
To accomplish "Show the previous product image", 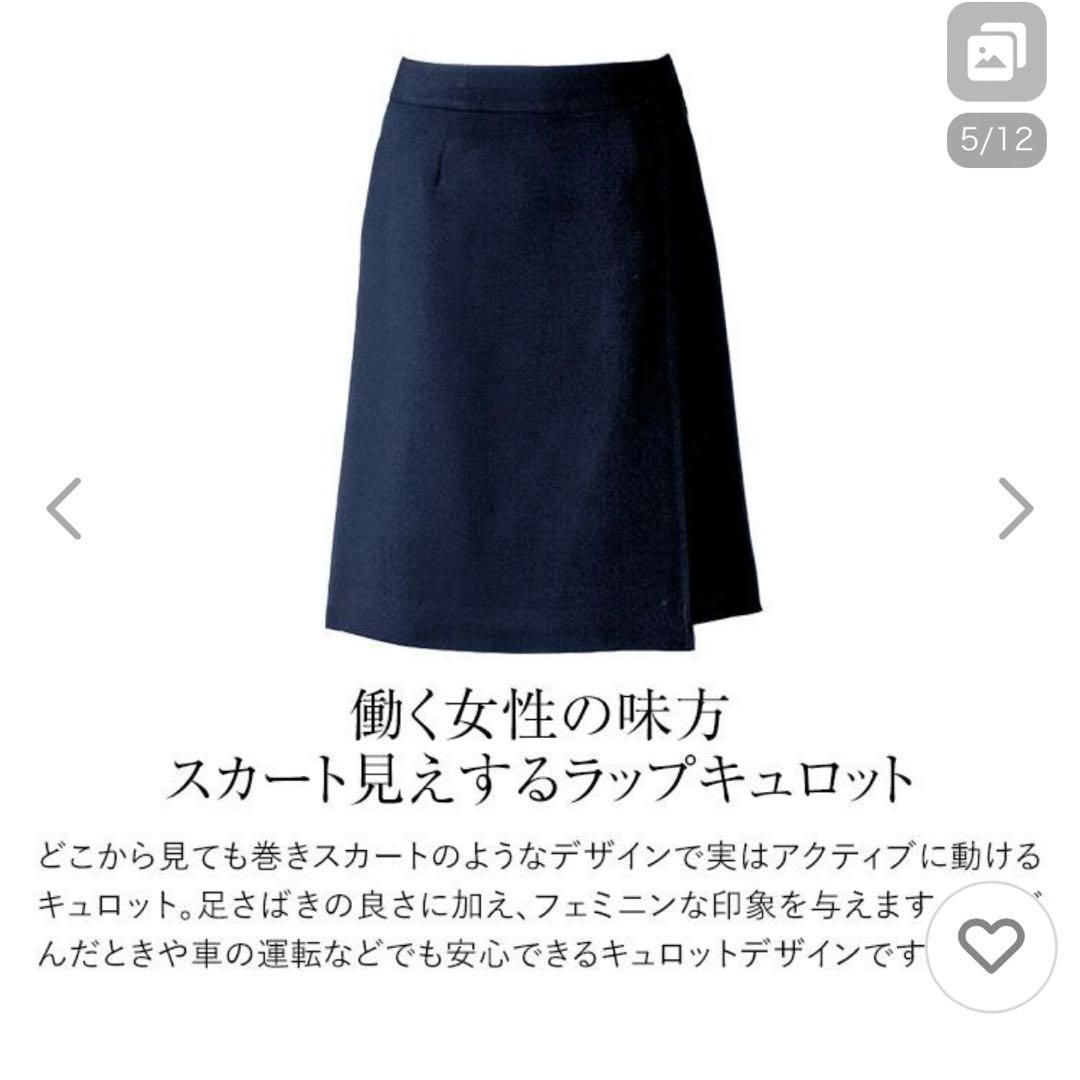I will (64, 509).
